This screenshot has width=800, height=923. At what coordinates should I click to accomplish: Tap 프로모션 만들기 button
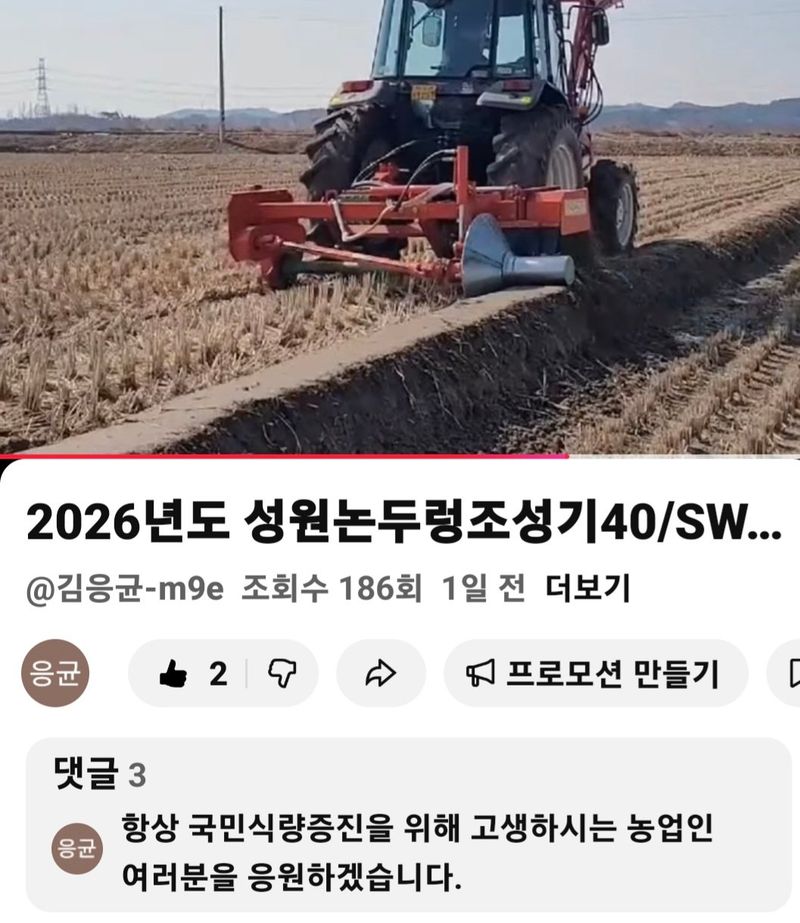pyautogui.click(x=595, y=674)
